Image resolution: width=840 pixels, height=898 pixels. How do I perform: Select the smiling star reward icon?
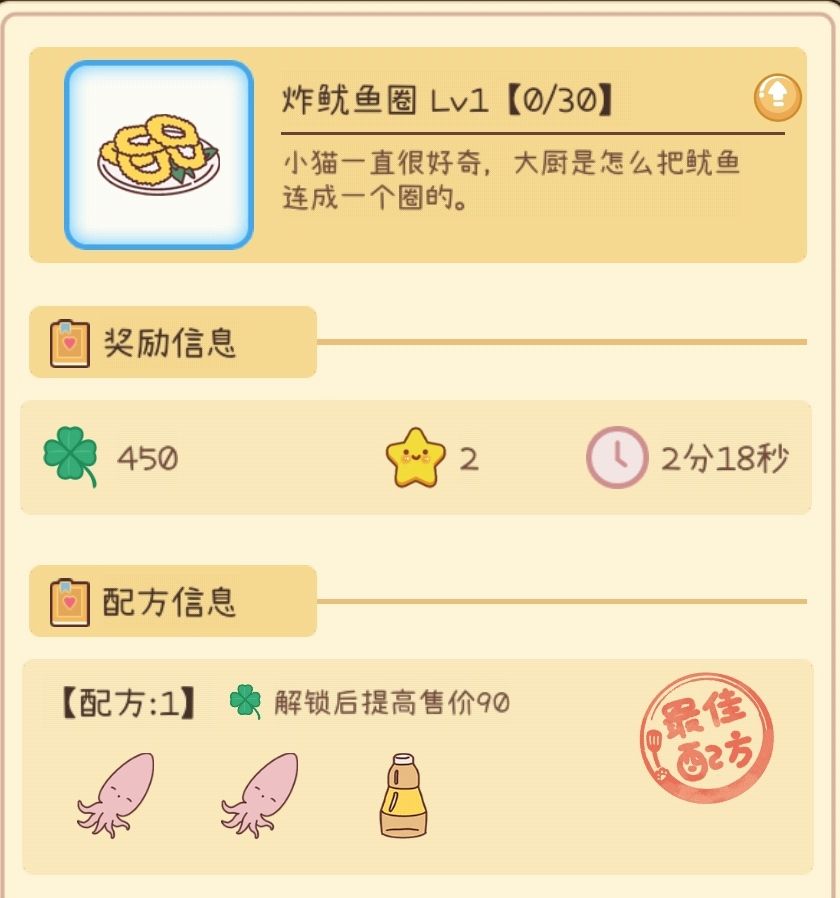point(418,457)
